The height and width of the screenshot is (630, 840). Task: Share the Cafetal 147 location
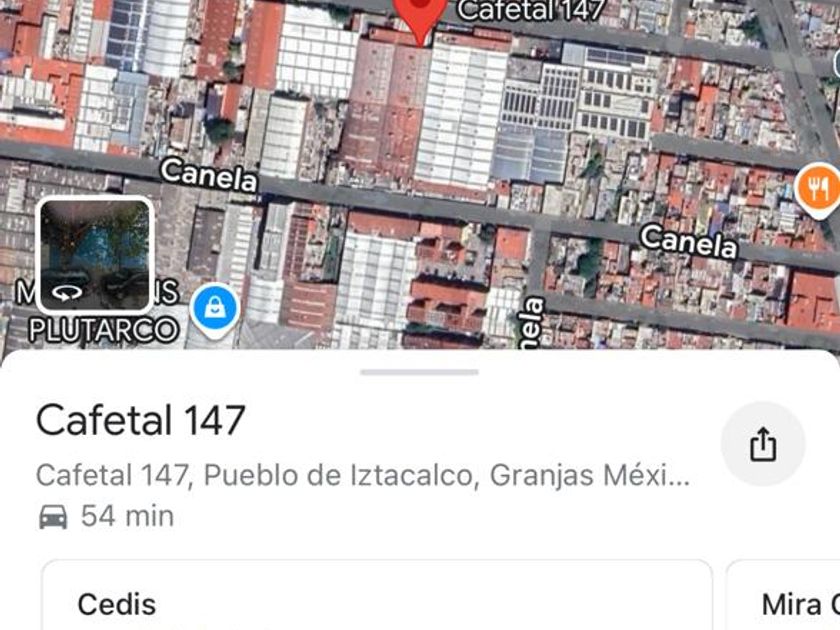762,444
